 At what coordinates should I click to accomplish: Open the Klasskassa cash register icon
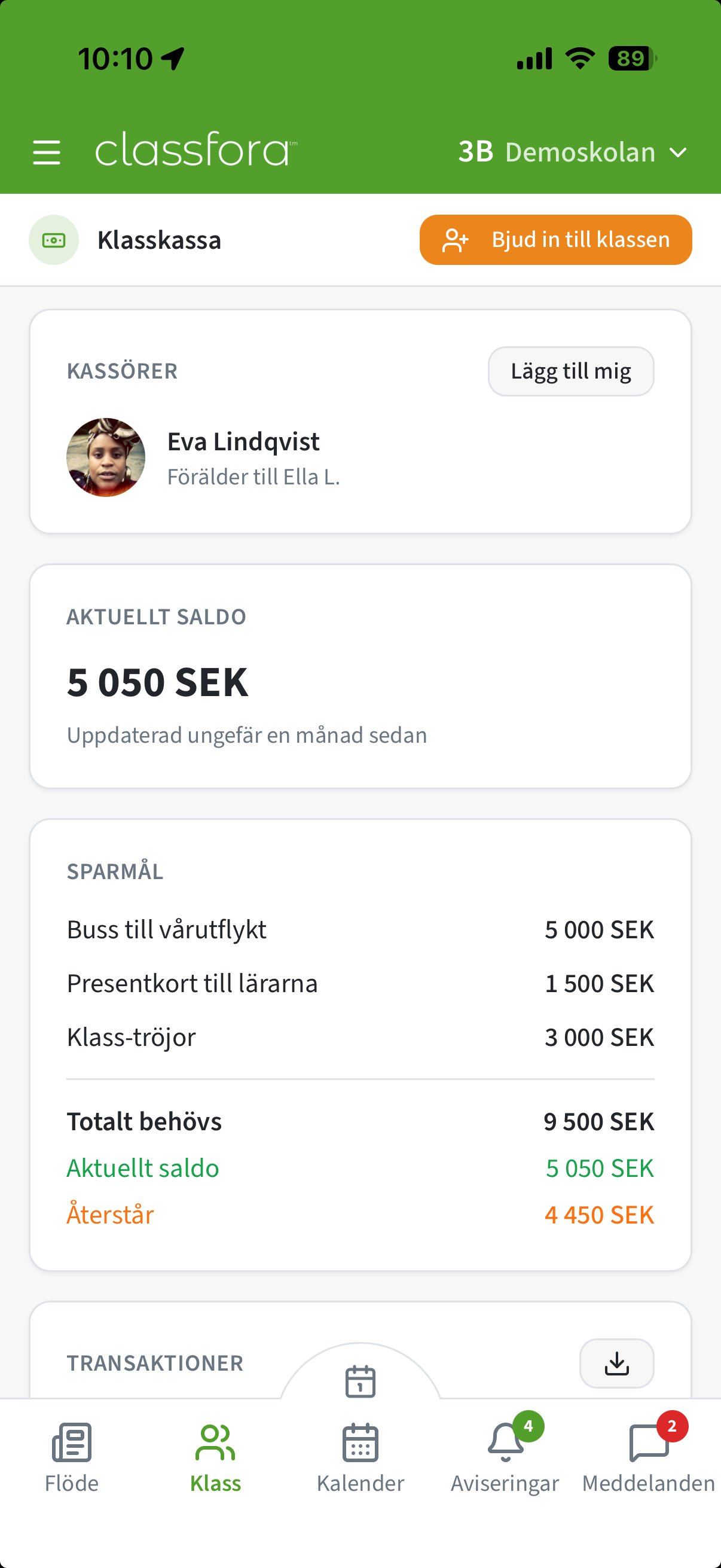tap(55, 240)
